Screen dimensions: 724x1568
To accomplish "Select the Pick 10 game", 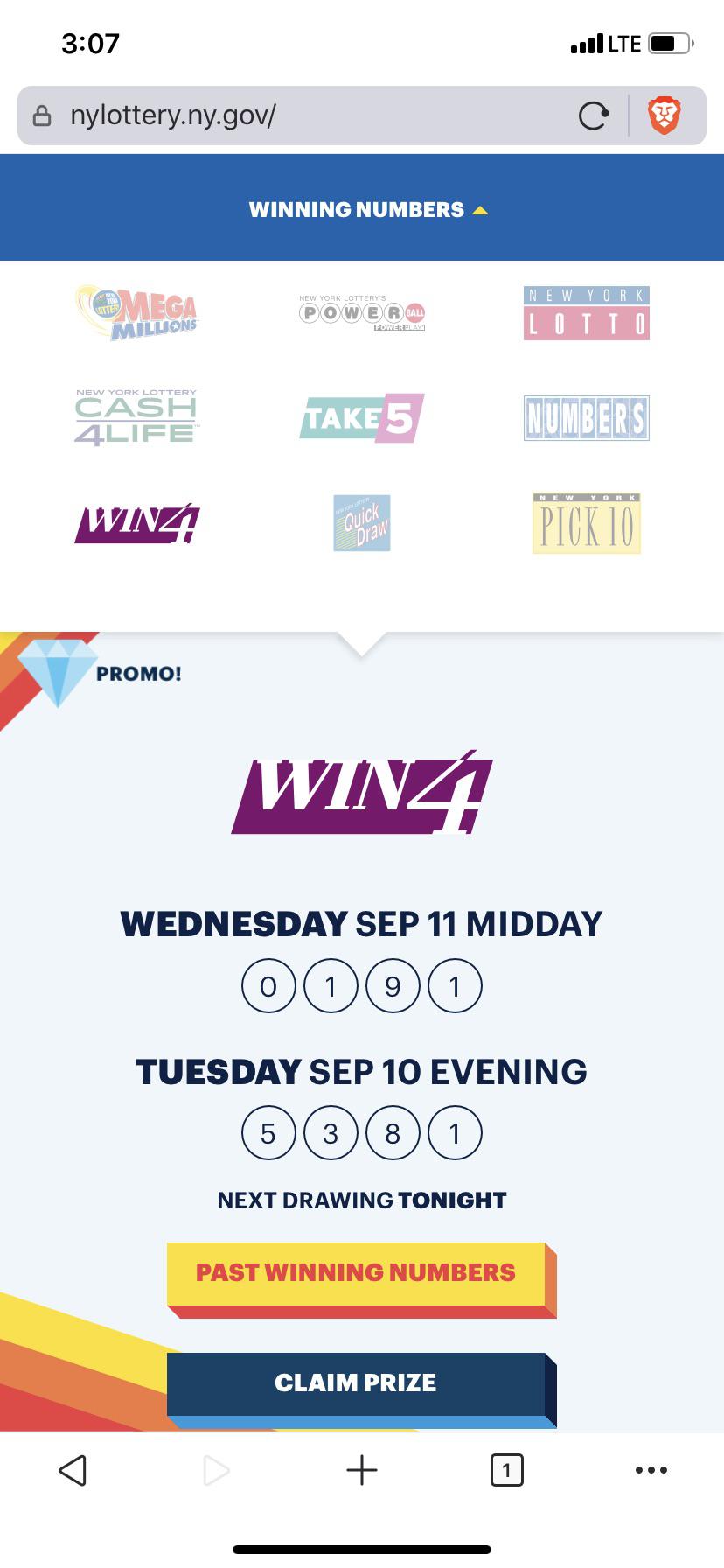I will (x=586, y=523).
